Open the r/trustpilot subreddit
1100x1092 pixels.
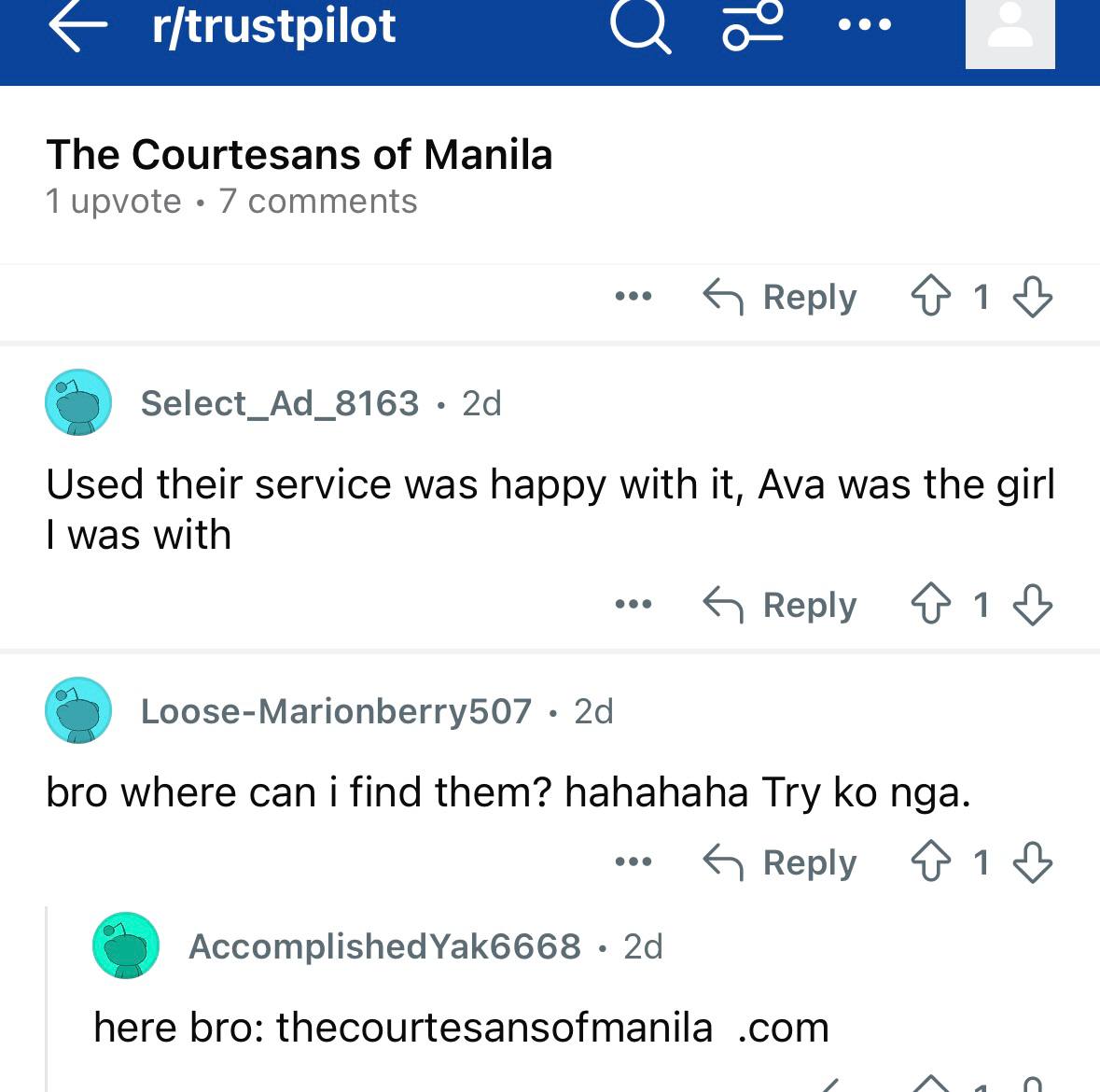[274, 26]
